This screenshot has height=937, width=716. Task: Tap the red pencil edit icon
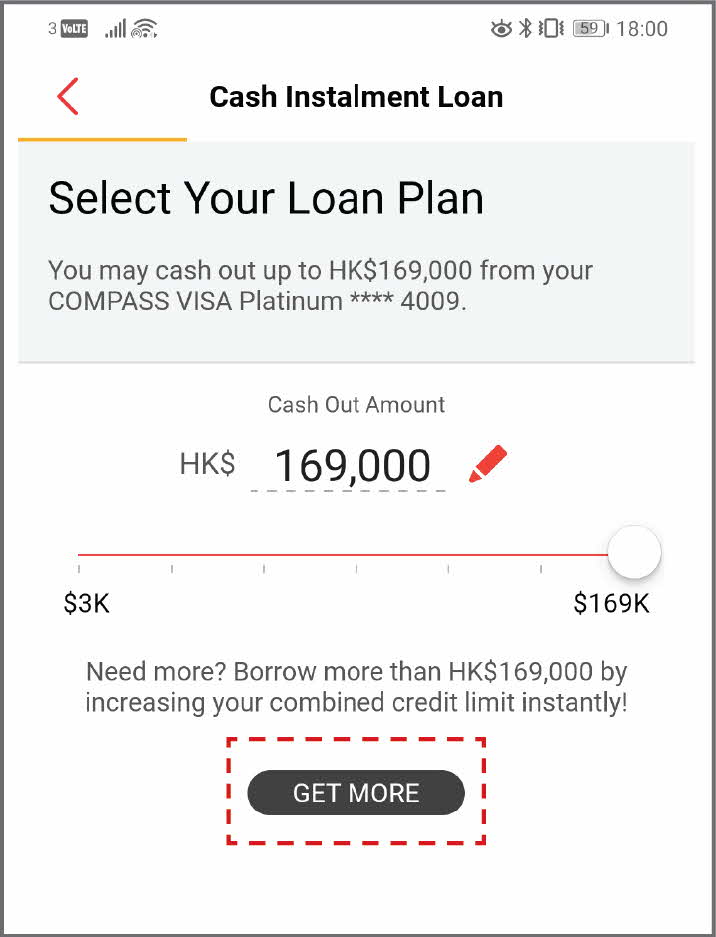pos(488,464)
